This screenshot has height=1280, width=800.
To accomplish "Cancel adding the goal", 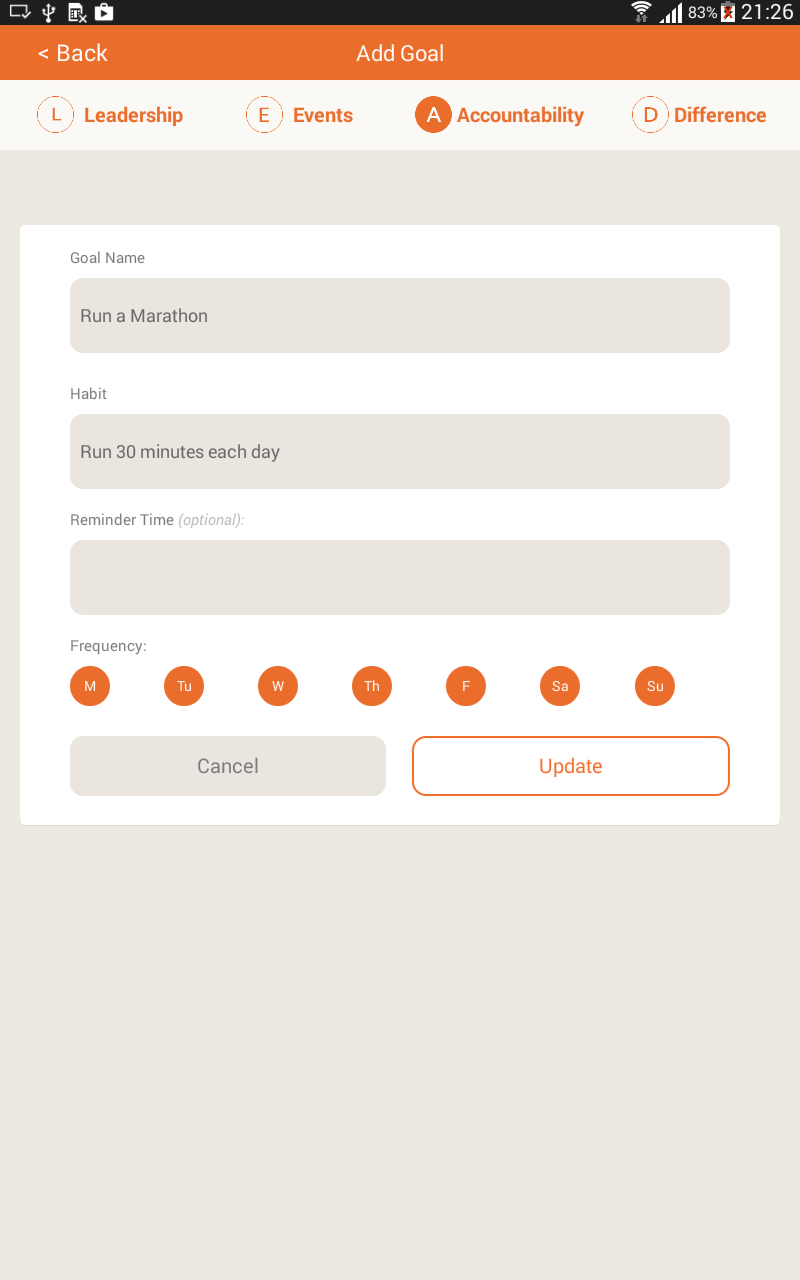I will (228, 766).
